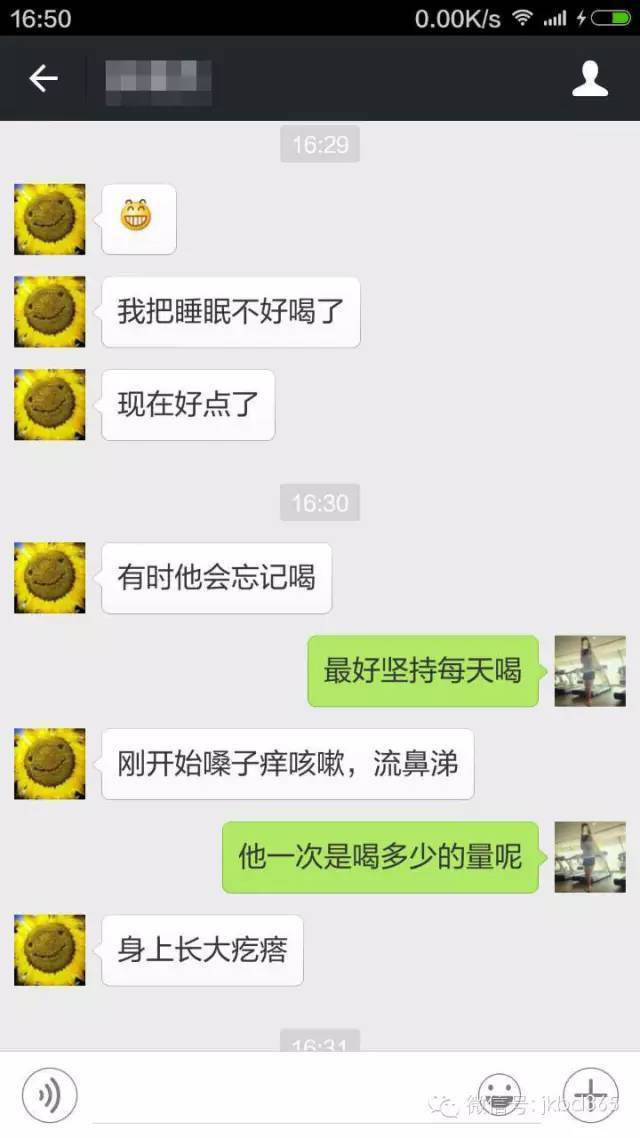Open sunflower avatar beside 现在好点了
The height and width of the screenshot is (1138, 640).
tap(50, 404)
